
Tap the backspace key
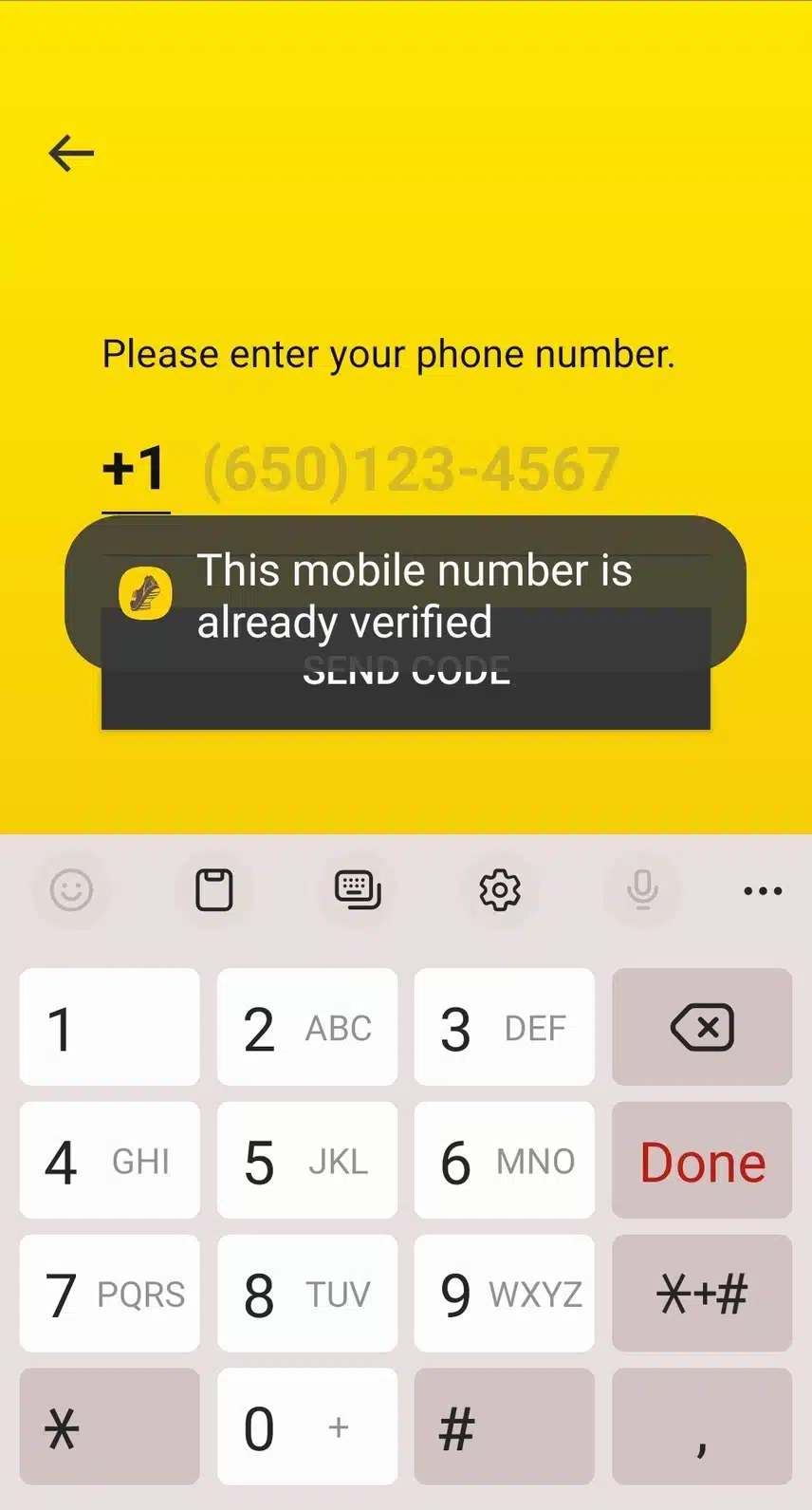[x=702, y=1027]
